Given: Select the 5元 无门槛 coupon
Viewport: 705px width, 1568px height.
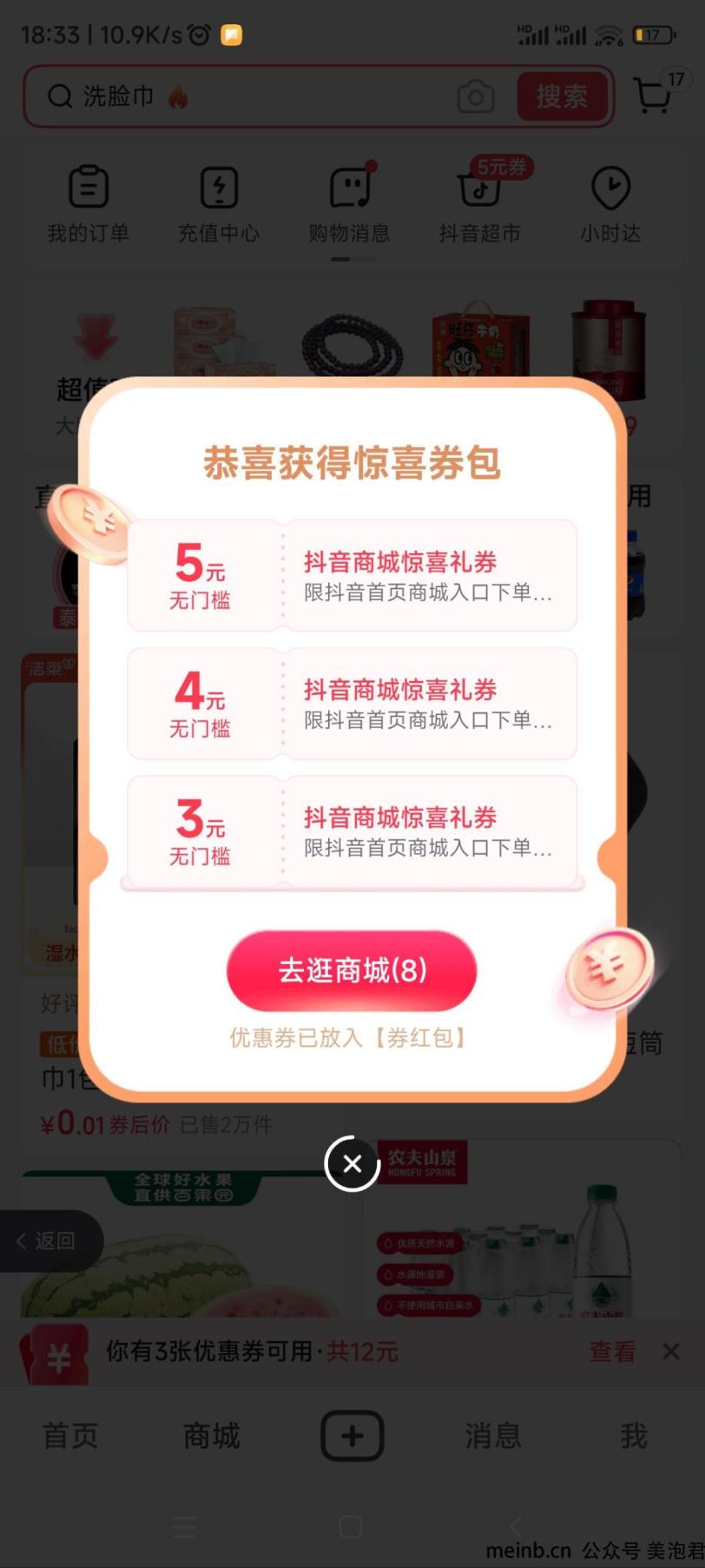Looking at the screenshot, I should click(x=352, y=575).
